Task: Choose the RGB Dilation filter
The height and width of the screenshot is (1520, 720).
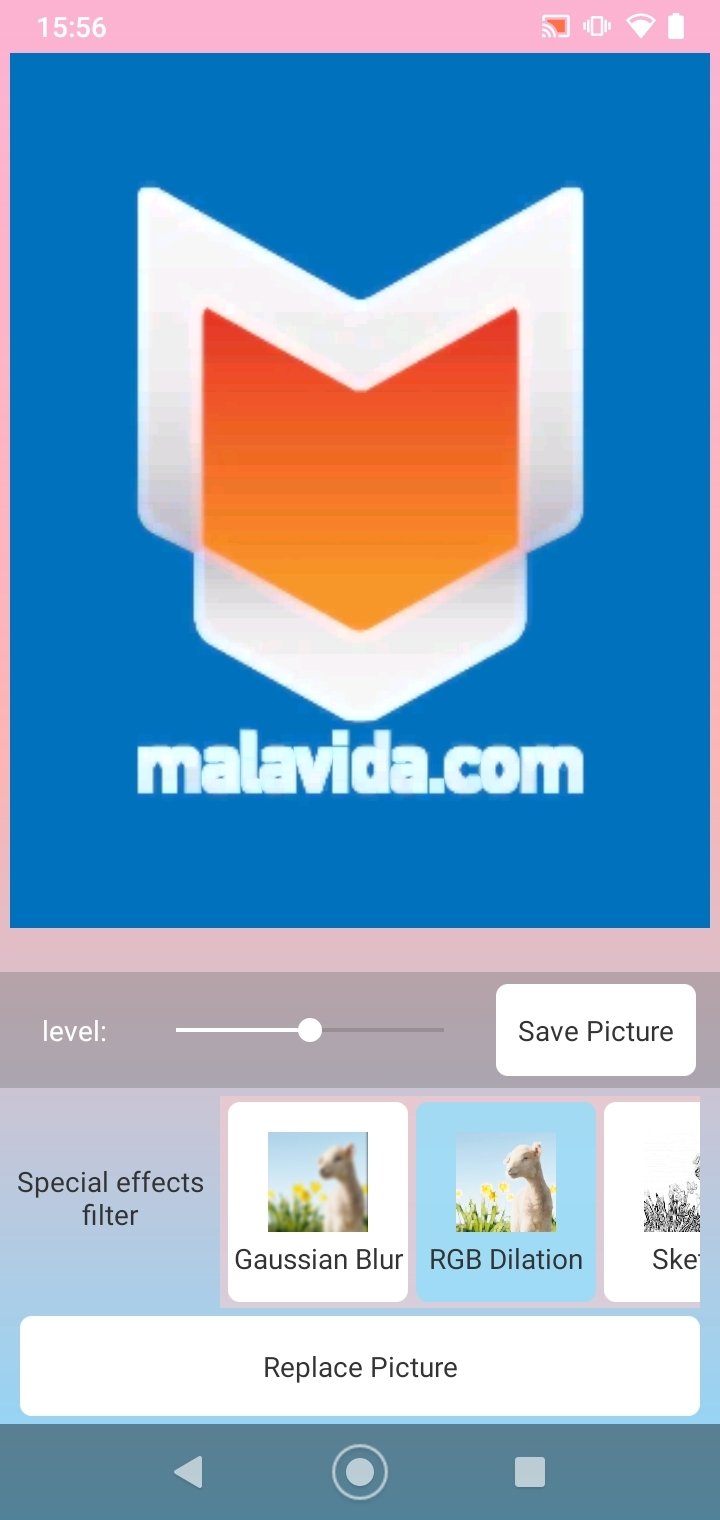Action: pos(506,1202)
